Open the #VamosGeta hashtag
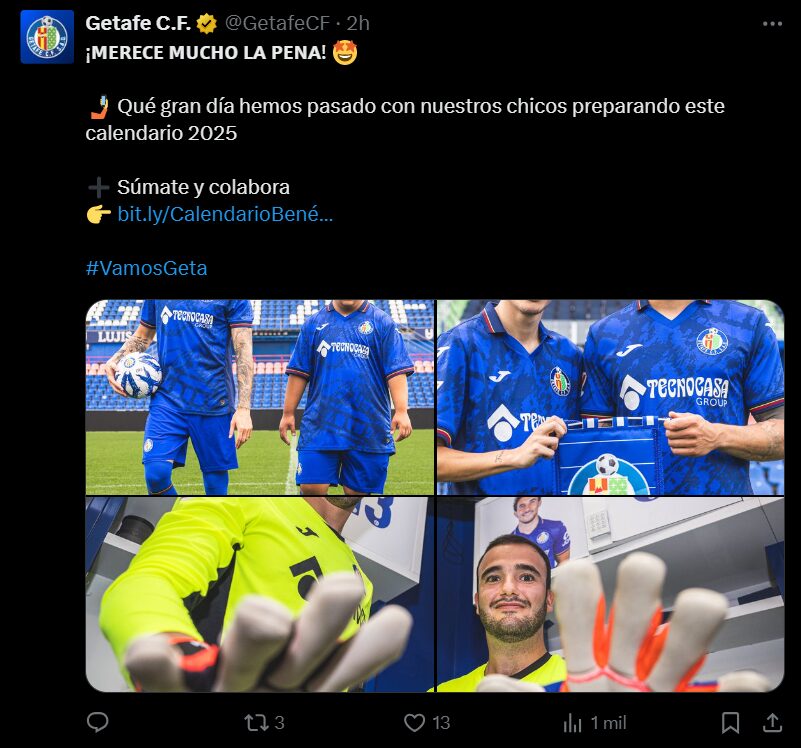 pyautogui.click(x=146, y=268)
